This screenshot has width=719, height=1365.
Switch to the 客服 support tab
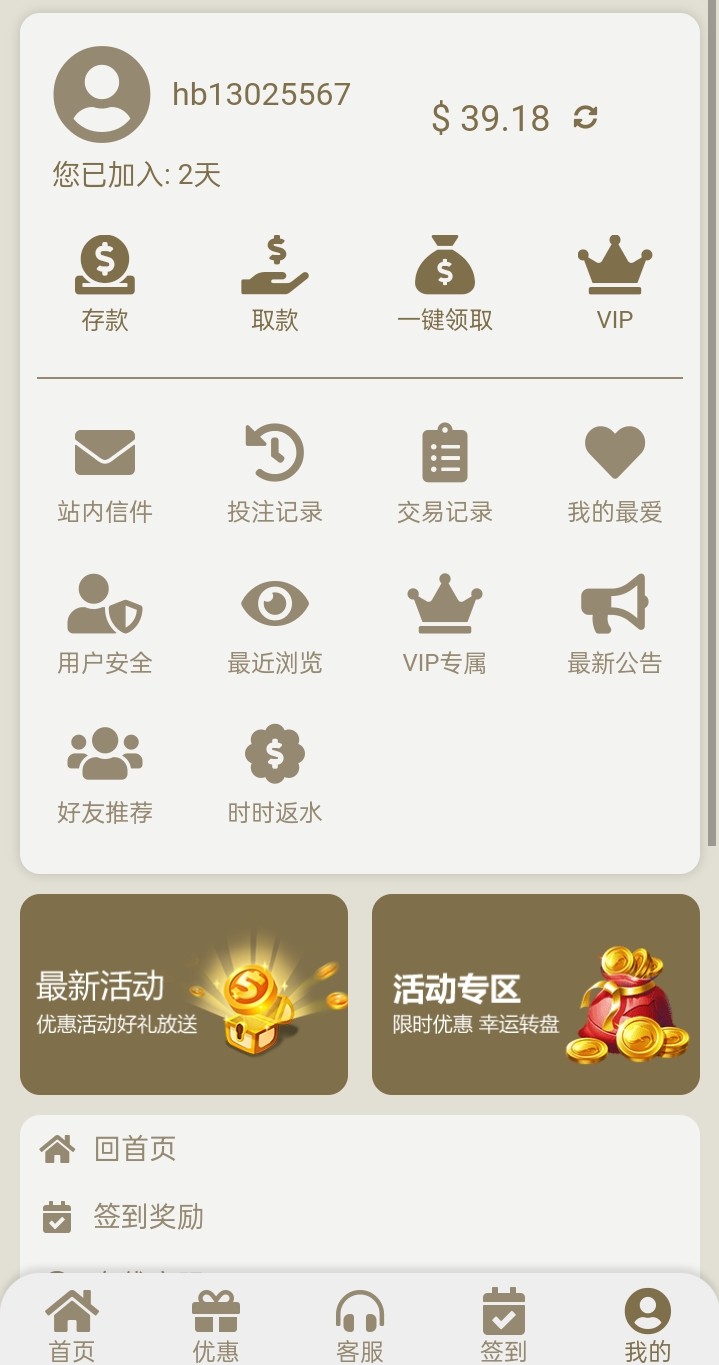click(360, 1325)
